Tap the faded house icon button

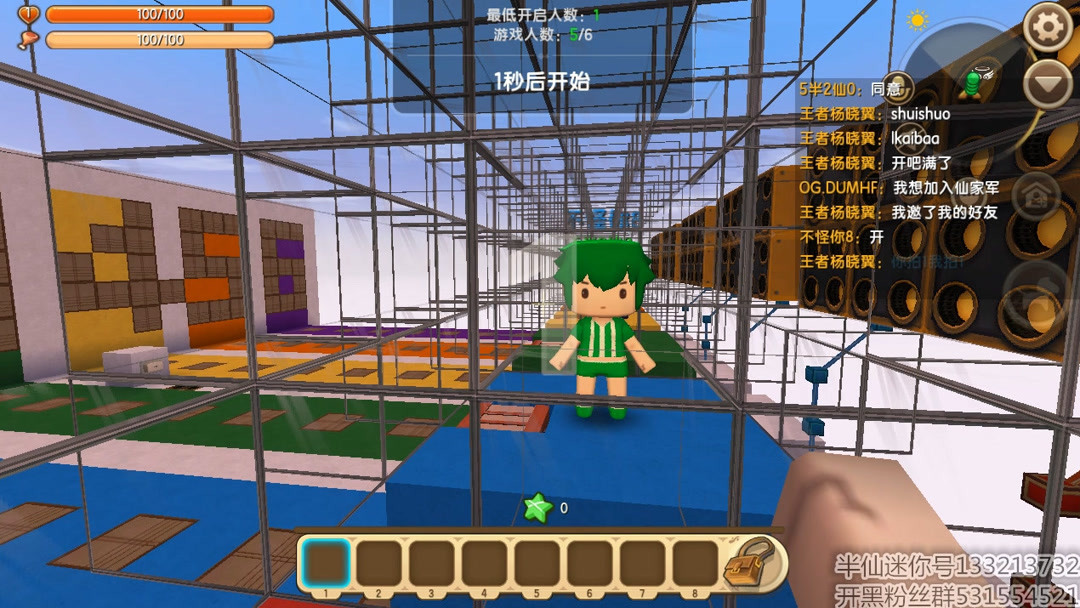1035,197
